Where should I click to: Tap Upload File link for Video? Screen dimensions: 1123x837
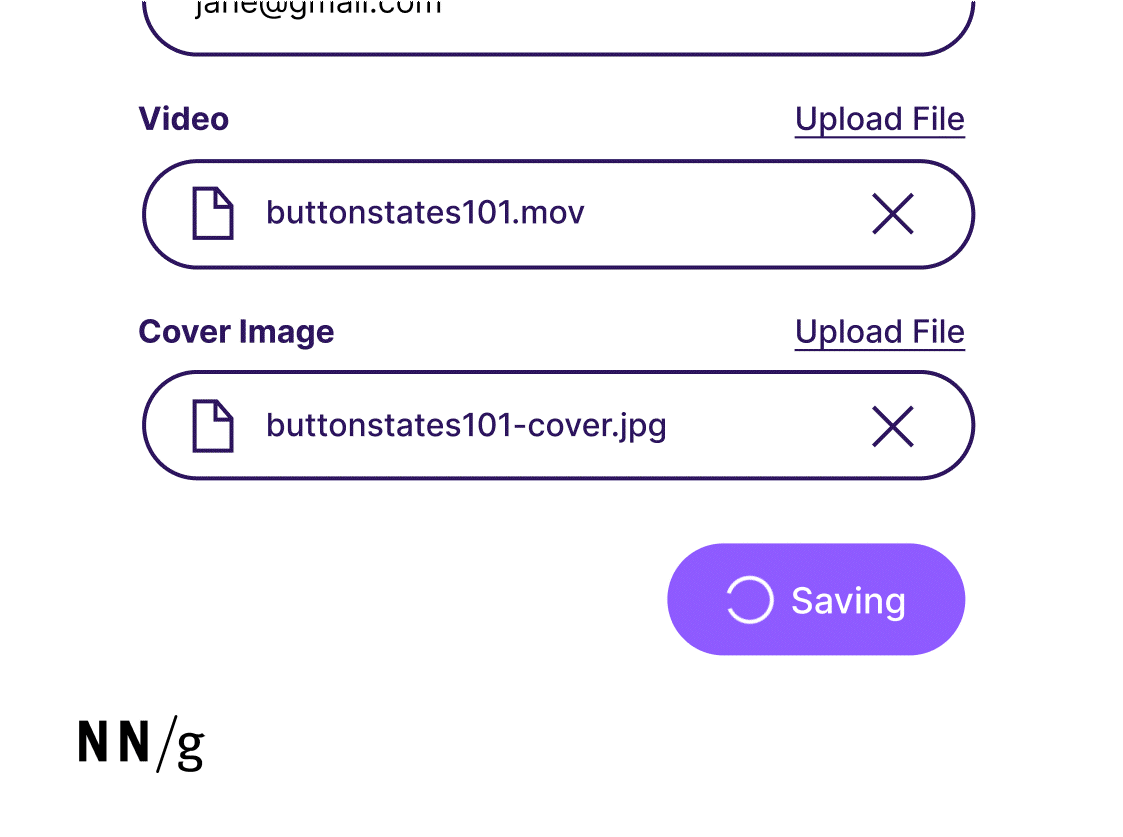[879, 119]
